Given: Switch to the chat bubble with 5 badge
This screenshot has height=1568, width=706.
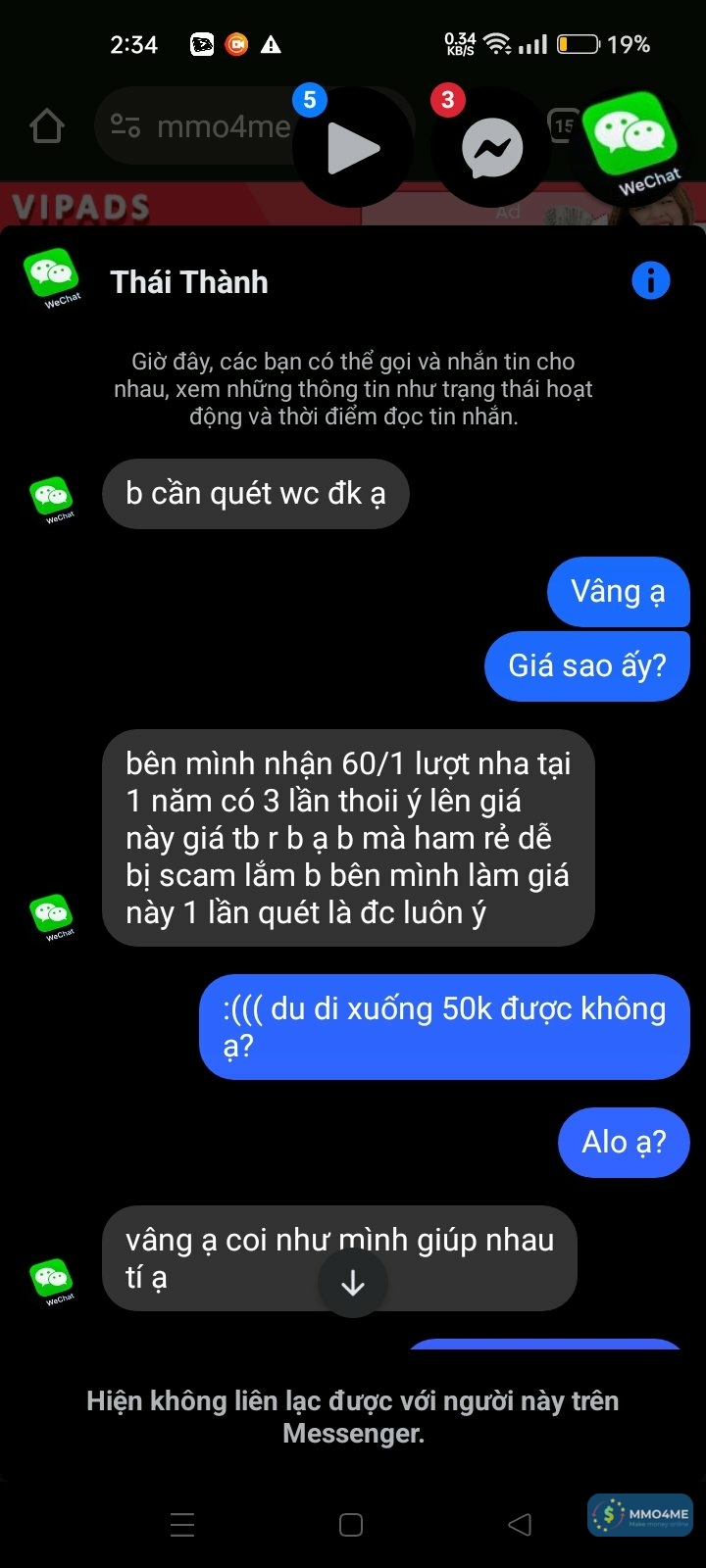Looking at the screenshot, I should (352, 148).
